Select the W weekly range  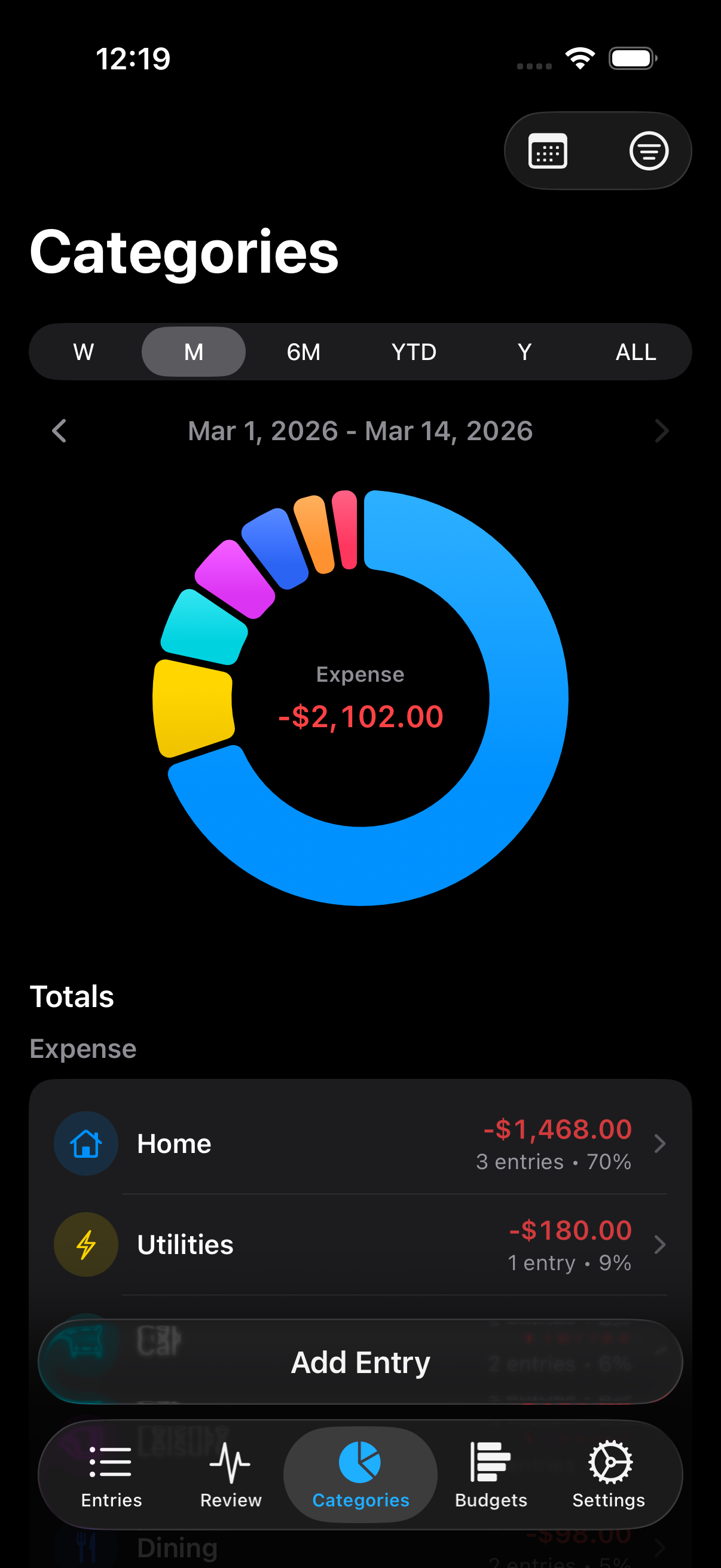[x=83, y=352]
